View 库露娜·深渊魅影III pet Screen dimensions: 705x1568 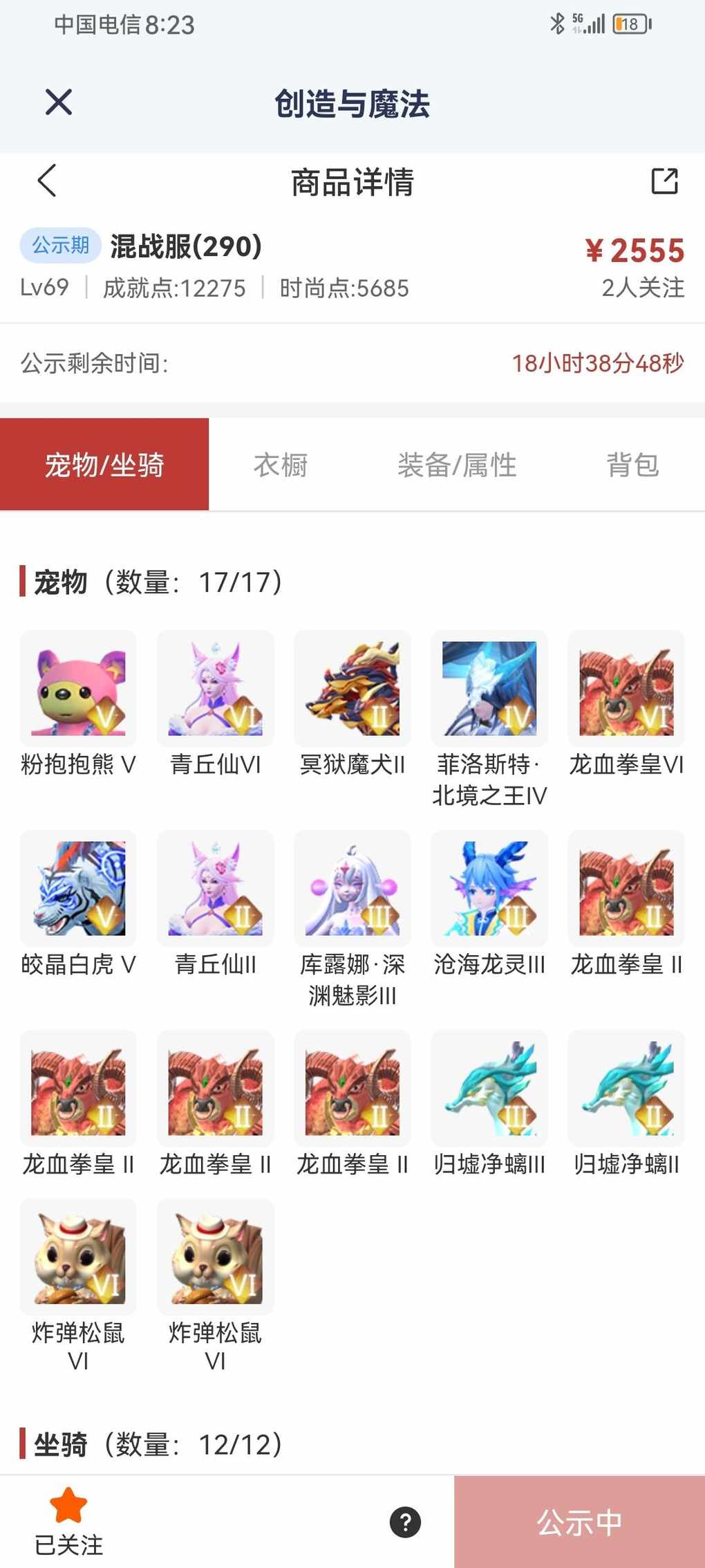tap(352, 888)
